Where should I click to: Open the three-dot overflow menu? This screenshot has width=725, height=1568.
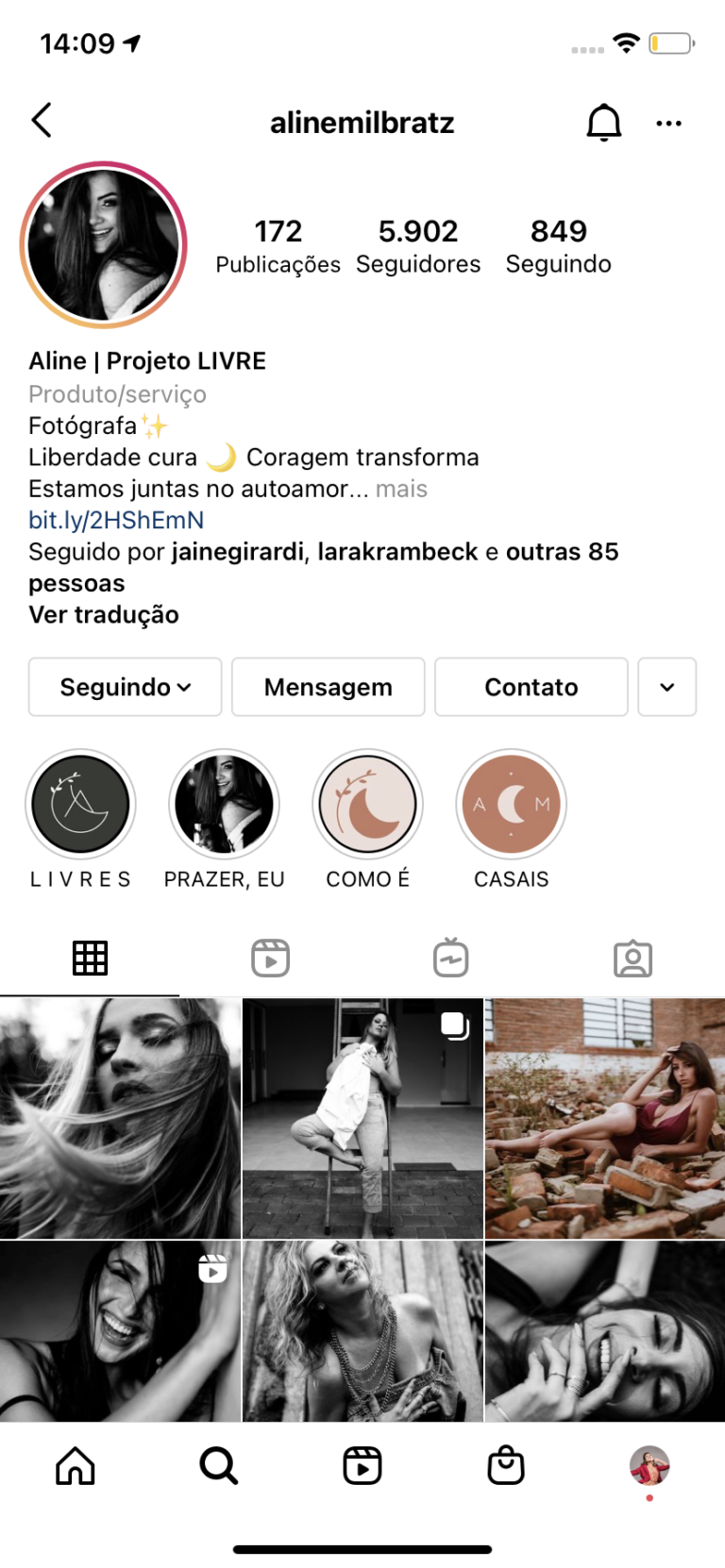[x=668, y=123]
